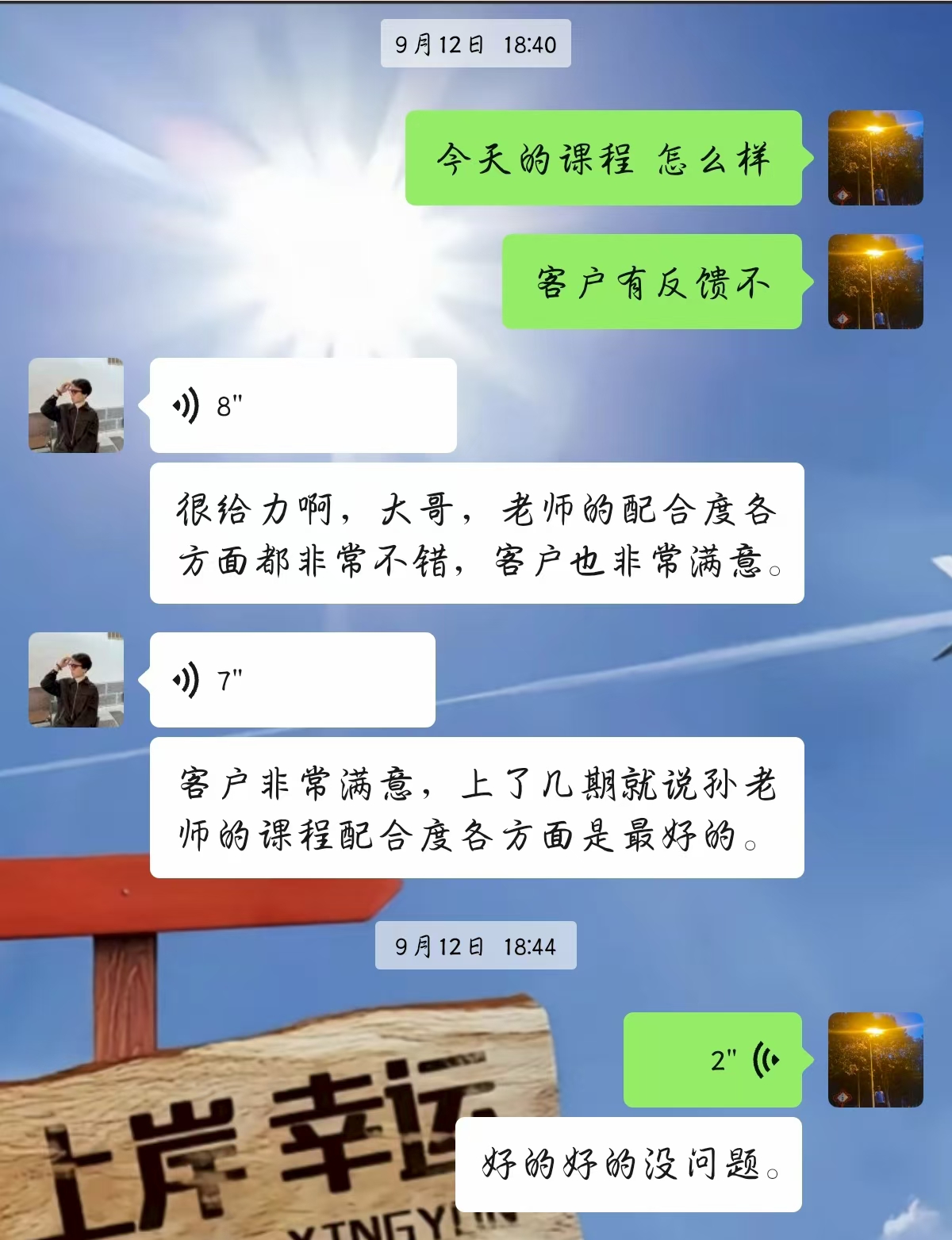Open contact's avatar beside the 8" voice message
The width and height of the screenshot is (952, 1240).
pos(76,405)
